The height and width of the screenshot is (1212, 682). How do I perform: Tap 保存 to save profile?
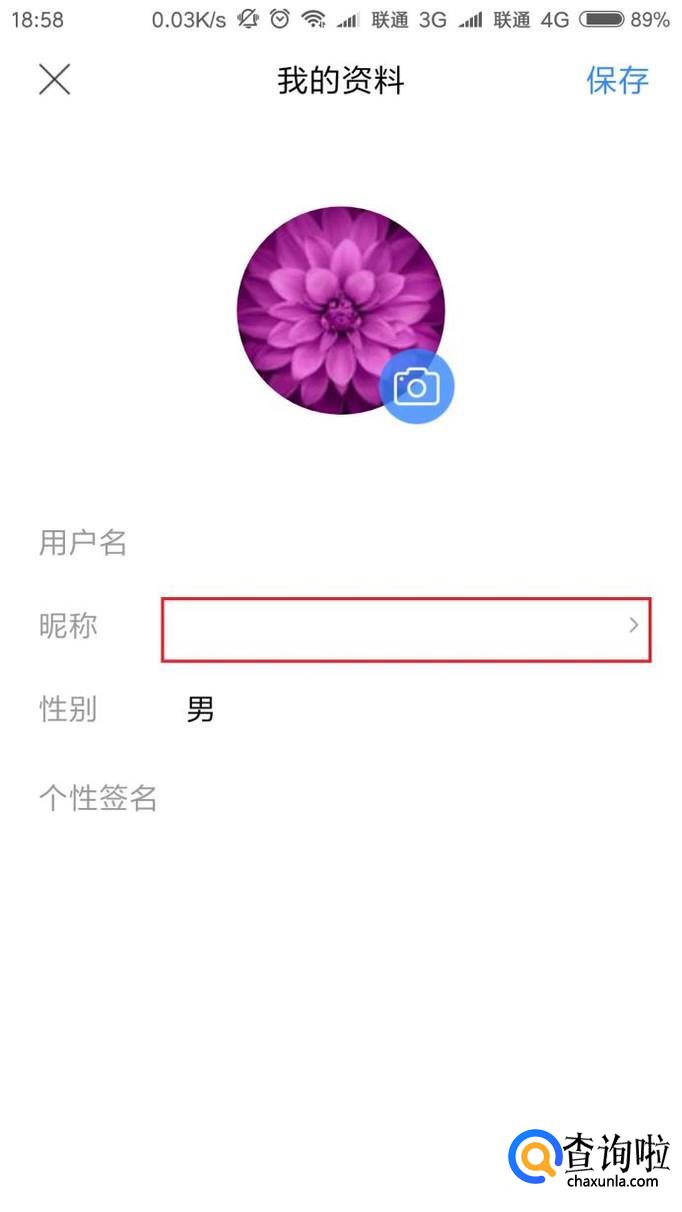click(617, 80)
